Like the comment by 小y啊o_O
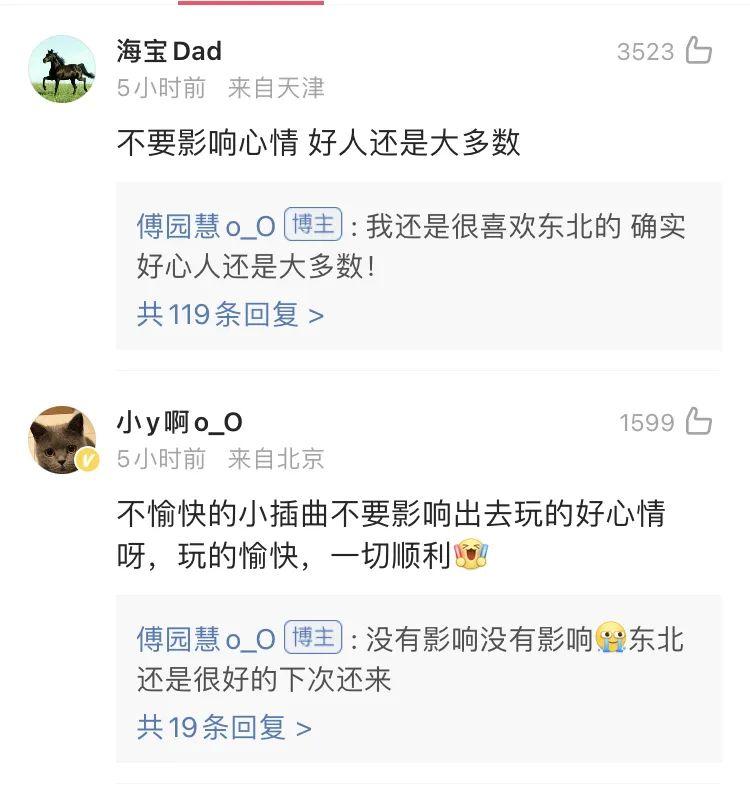This screenshot has width=750, height=797. [699, 422]
